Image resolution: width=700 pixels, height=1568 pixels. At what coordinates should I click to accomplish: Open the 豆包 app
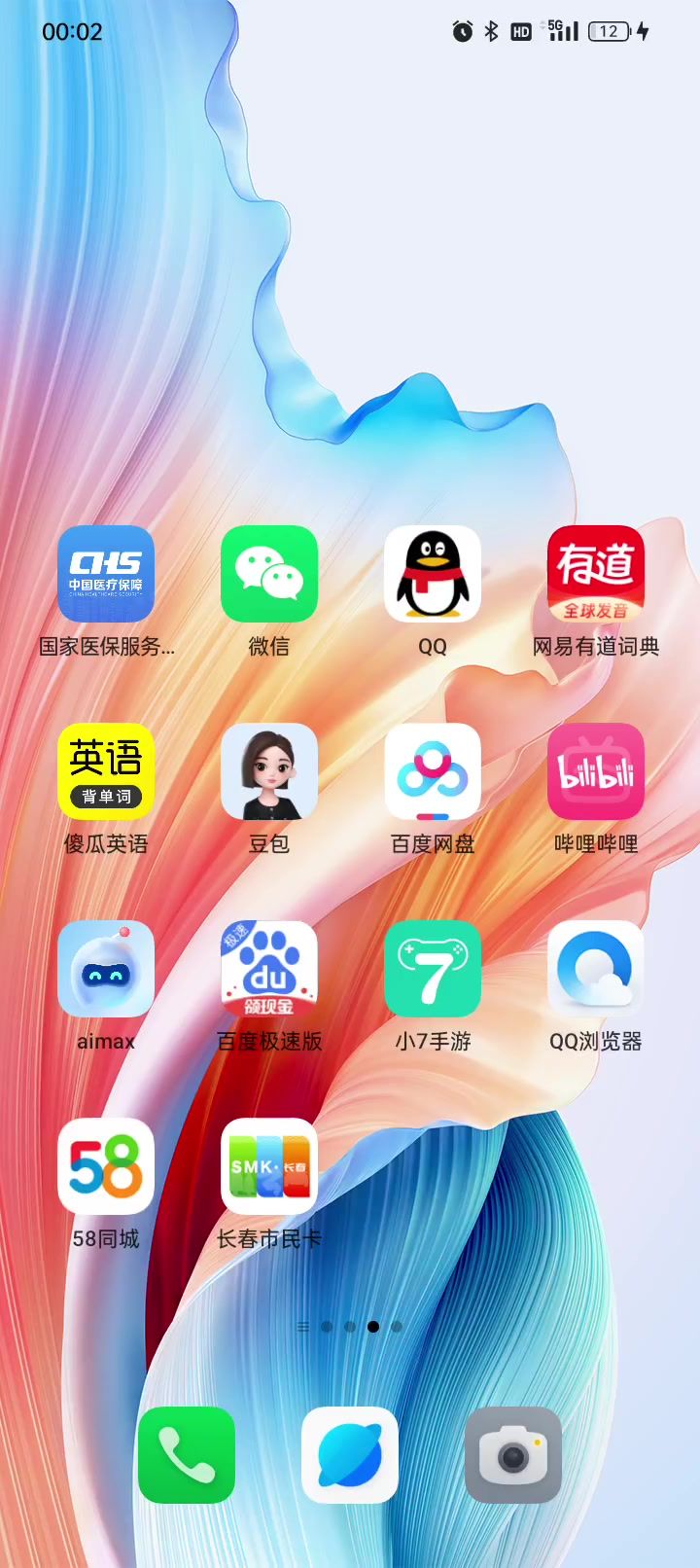pyautogui.click(x=269, y=771)
